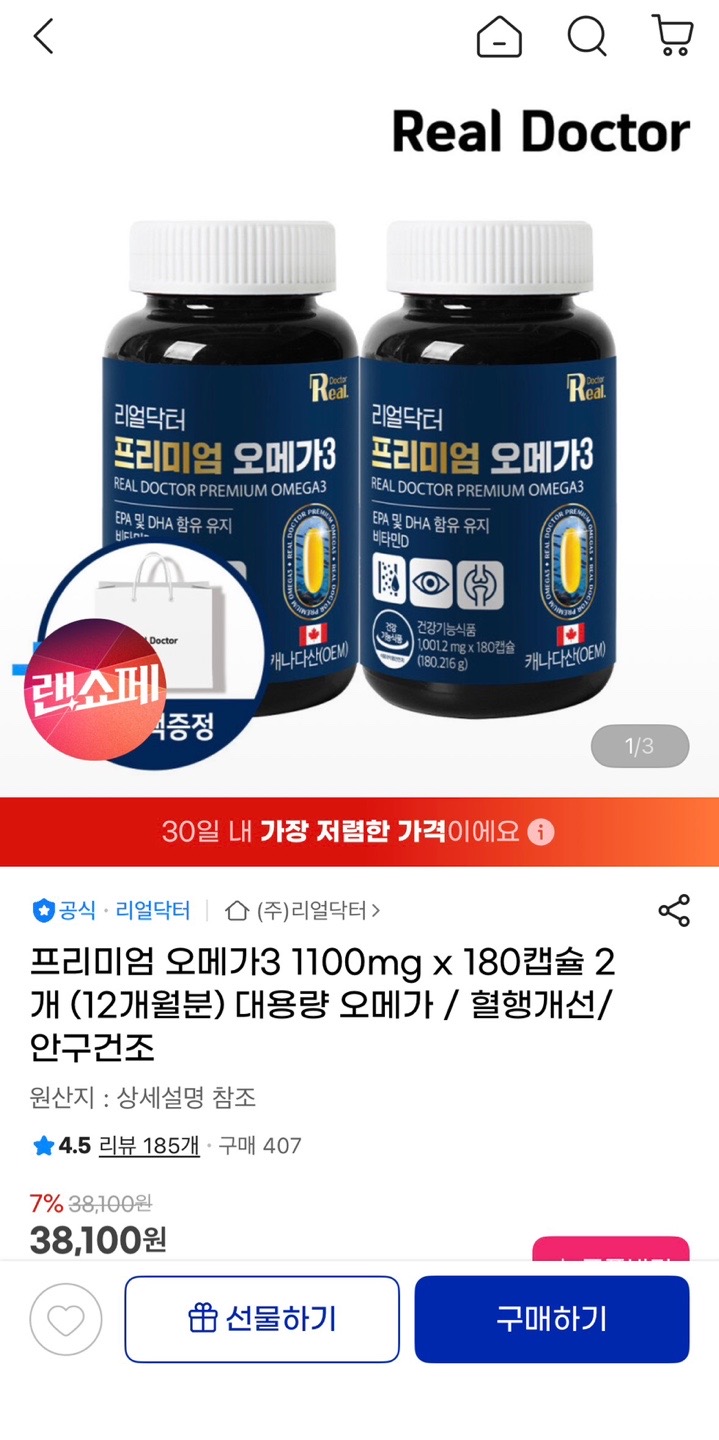
Task: Add product to wishlist with heart icon
Action: [x=66, y=1319]
